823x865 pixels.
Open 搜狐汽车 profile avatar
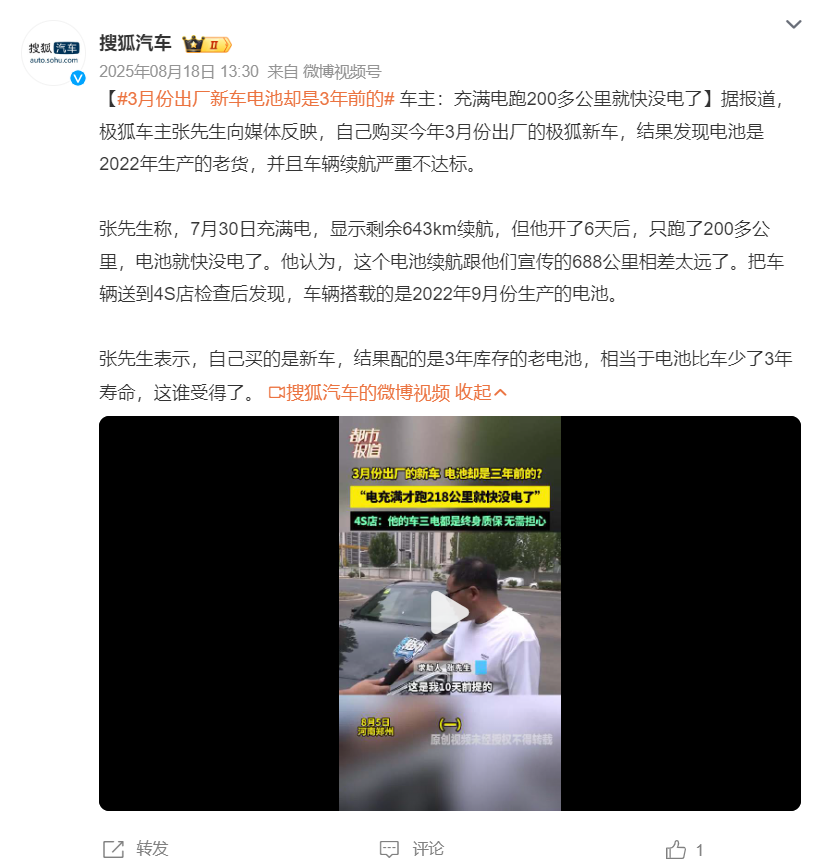(x=54, y=52)
